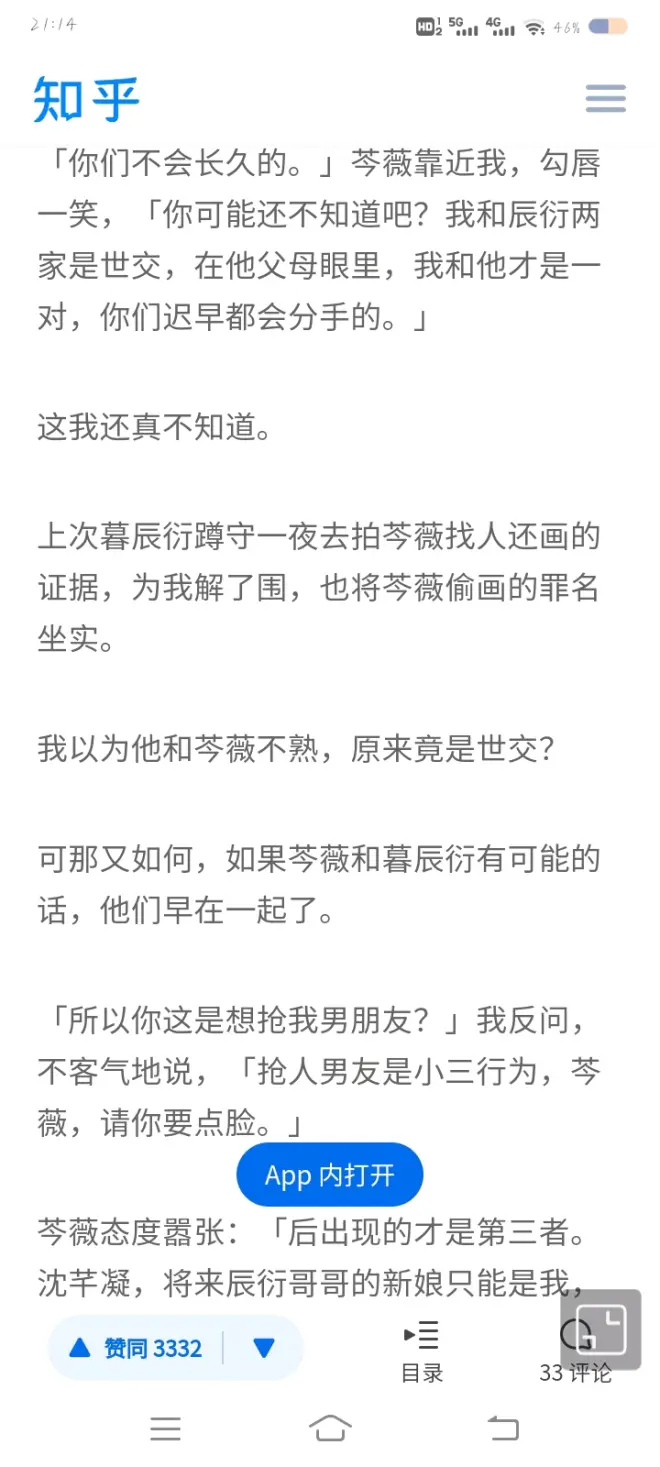Open the 目录 table of contents
This screenshot has width=660, height=1467.
point(421,1351)
